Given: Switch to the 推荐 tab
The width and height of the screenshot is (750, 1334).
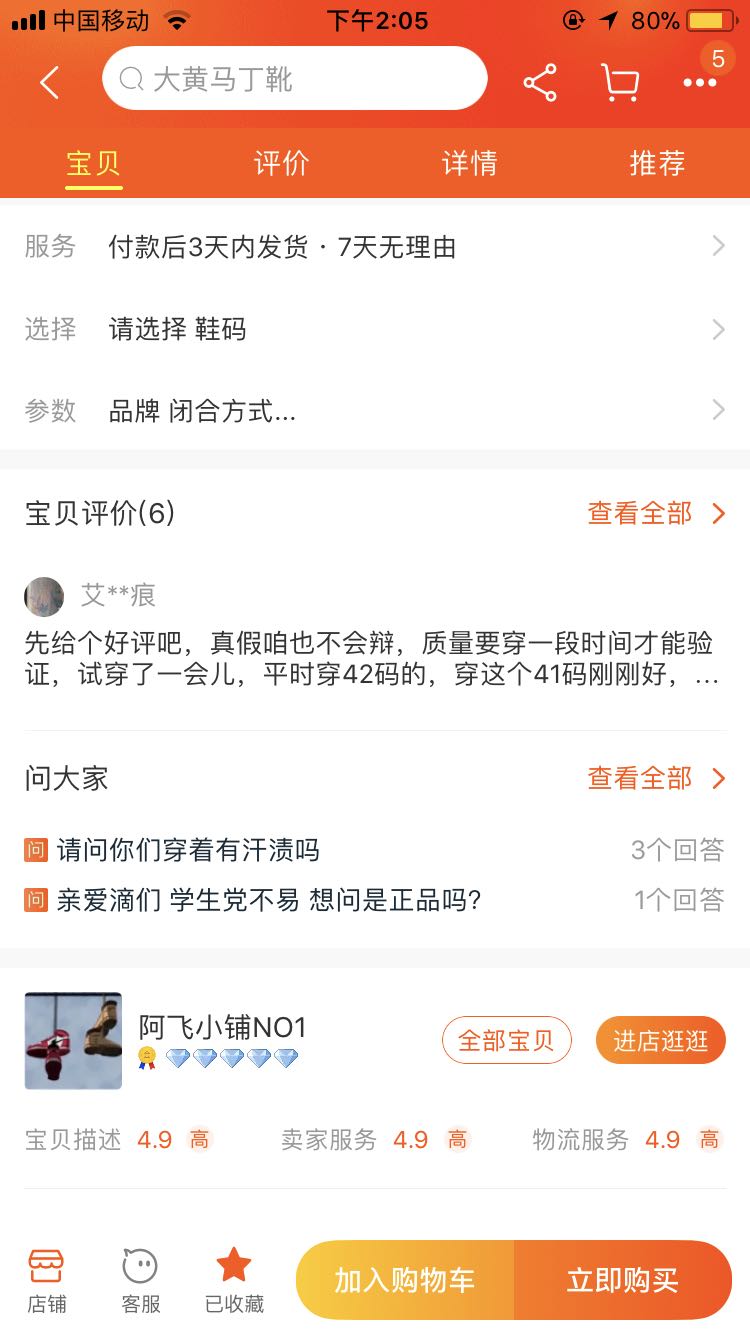Looking at the screenshot, I should tap(657, 164).
